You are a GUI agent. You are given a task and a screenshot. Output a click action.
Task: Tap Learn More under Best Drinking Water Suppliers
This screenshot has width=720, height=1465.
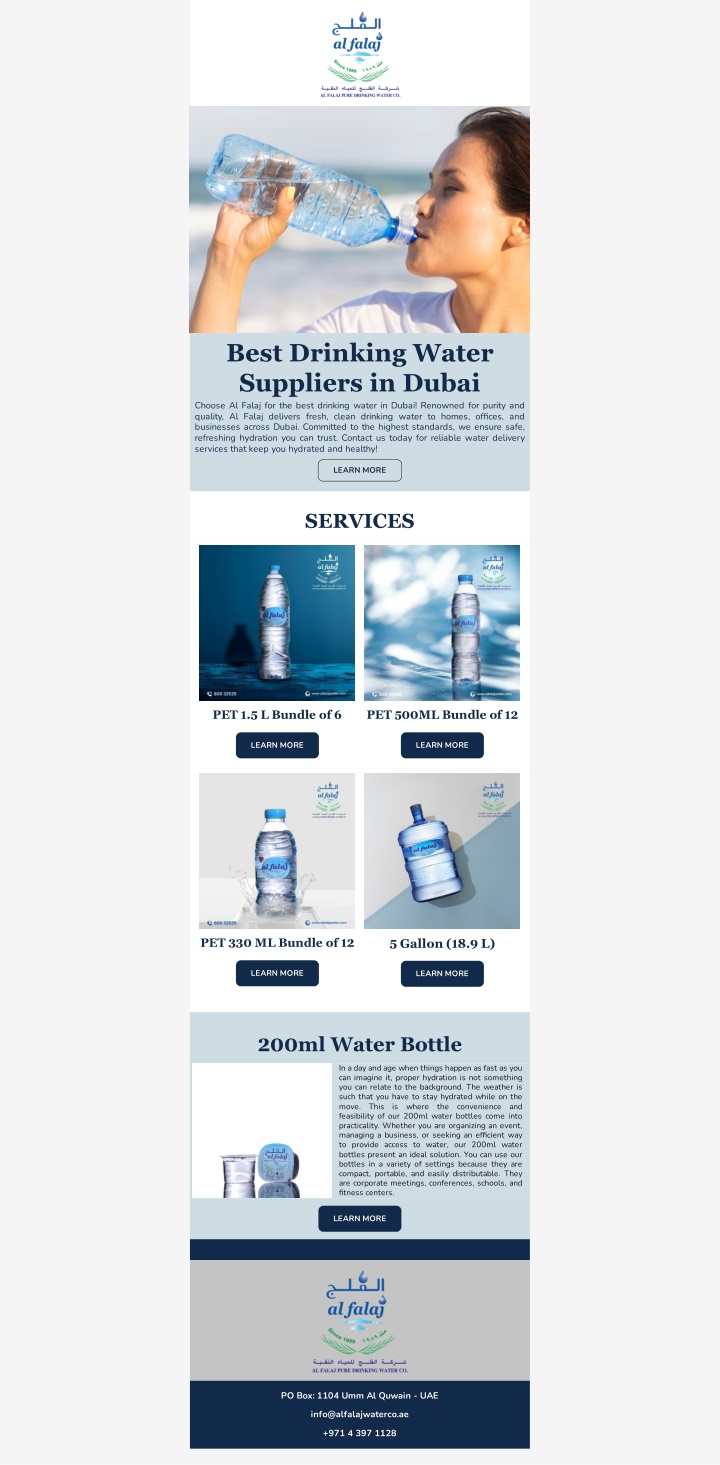(360, 470)
